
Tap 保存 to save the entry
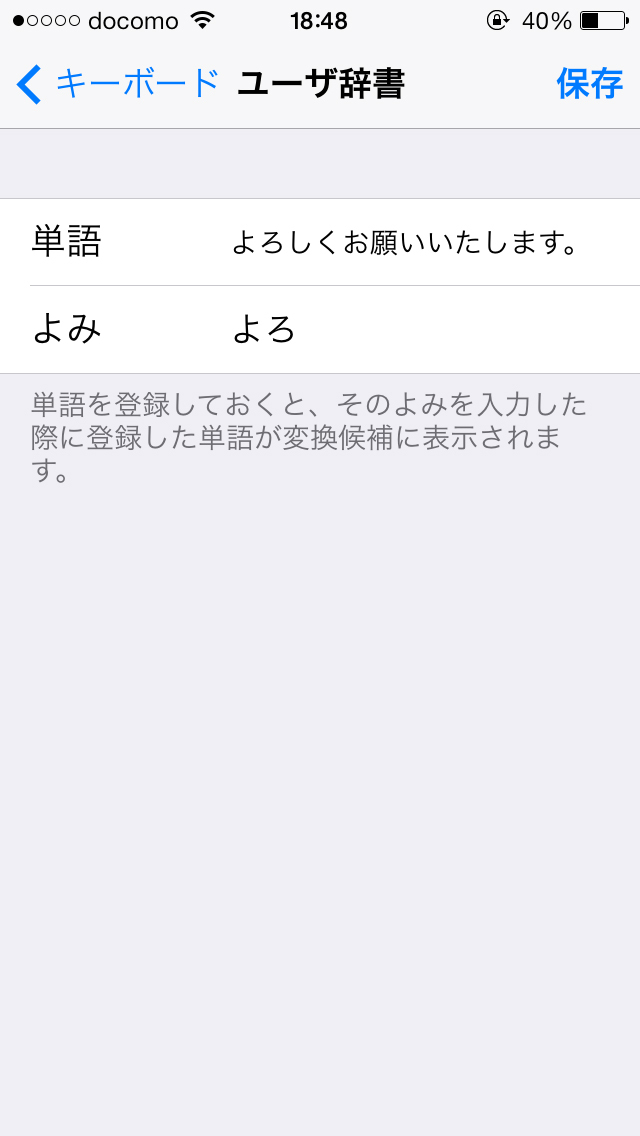click(x=589, y=84)
